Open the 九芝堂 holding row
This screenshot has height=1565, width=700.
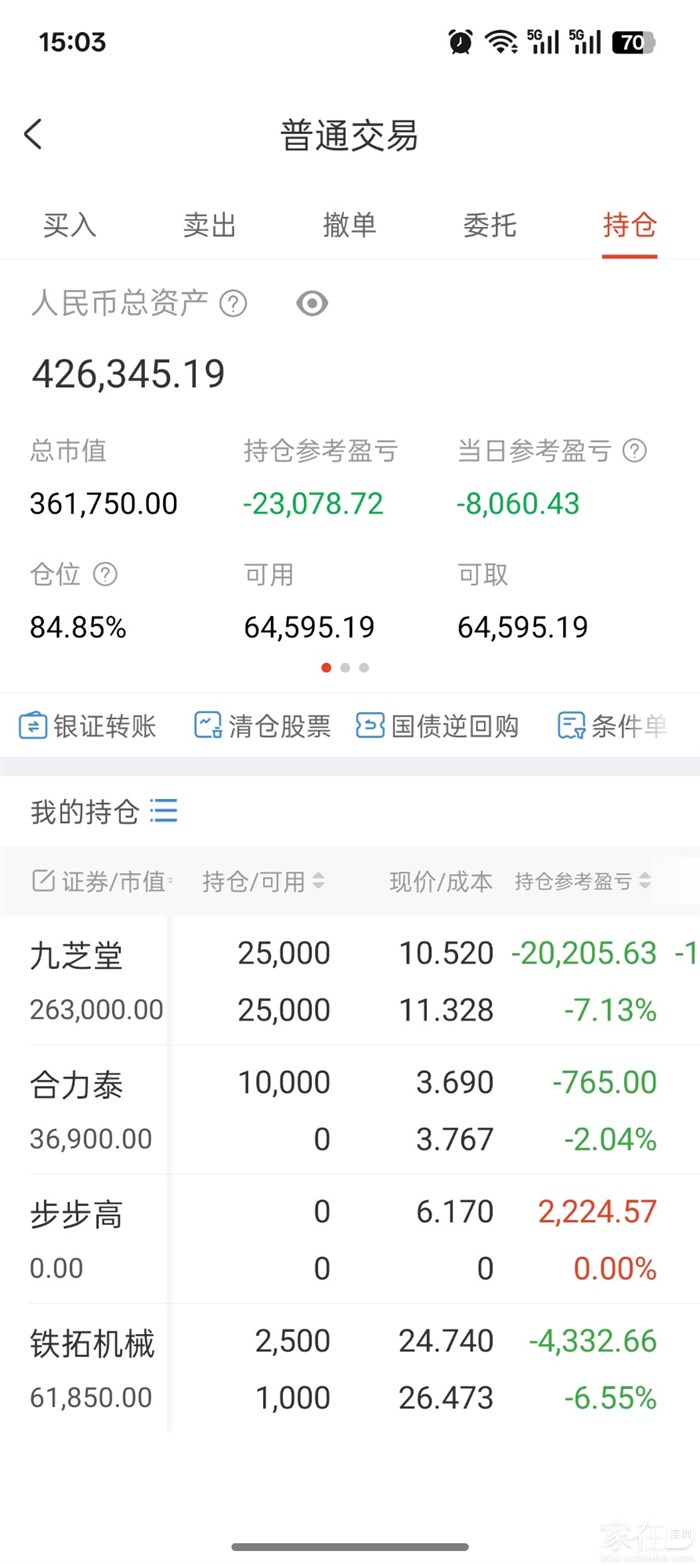click(x=350, y=981)
